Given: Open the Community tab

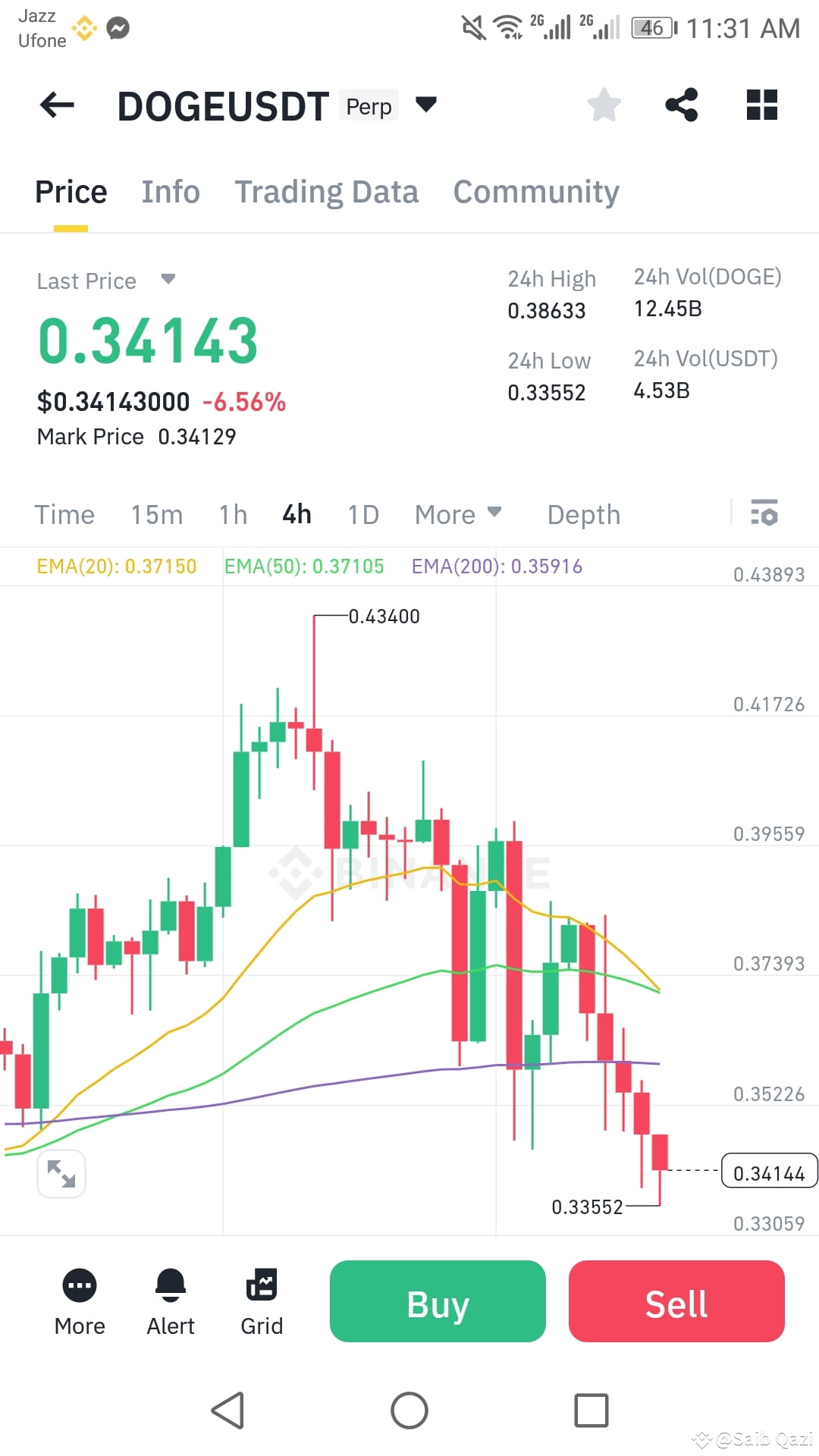Looking at the screenshot, I should pos(535,192).
